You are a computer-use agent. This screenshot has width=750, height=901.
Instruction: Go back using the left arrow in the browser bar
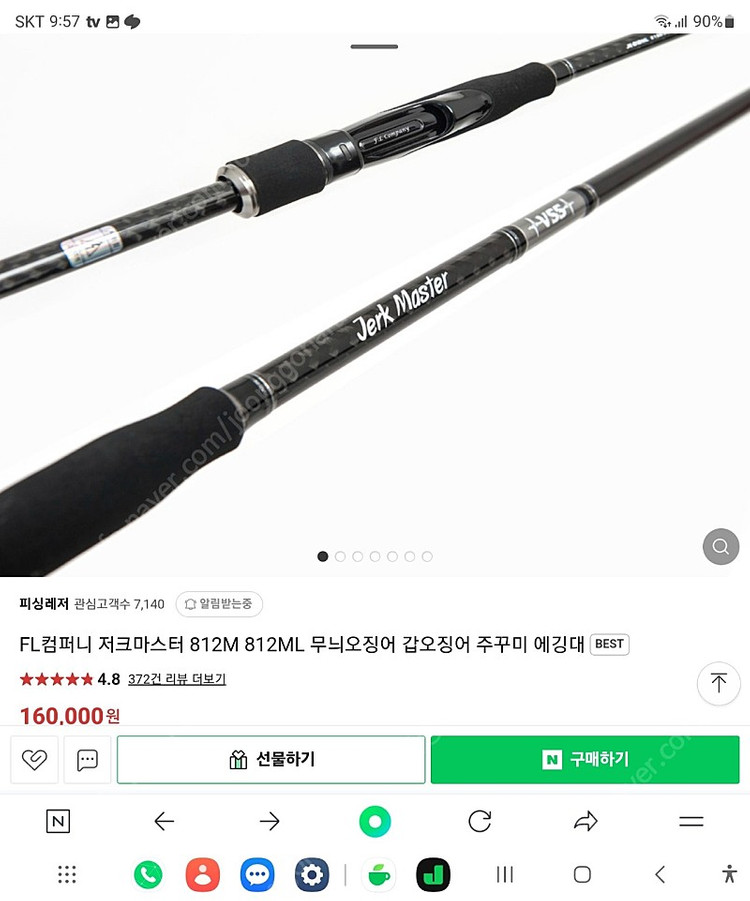coord(164,820)
